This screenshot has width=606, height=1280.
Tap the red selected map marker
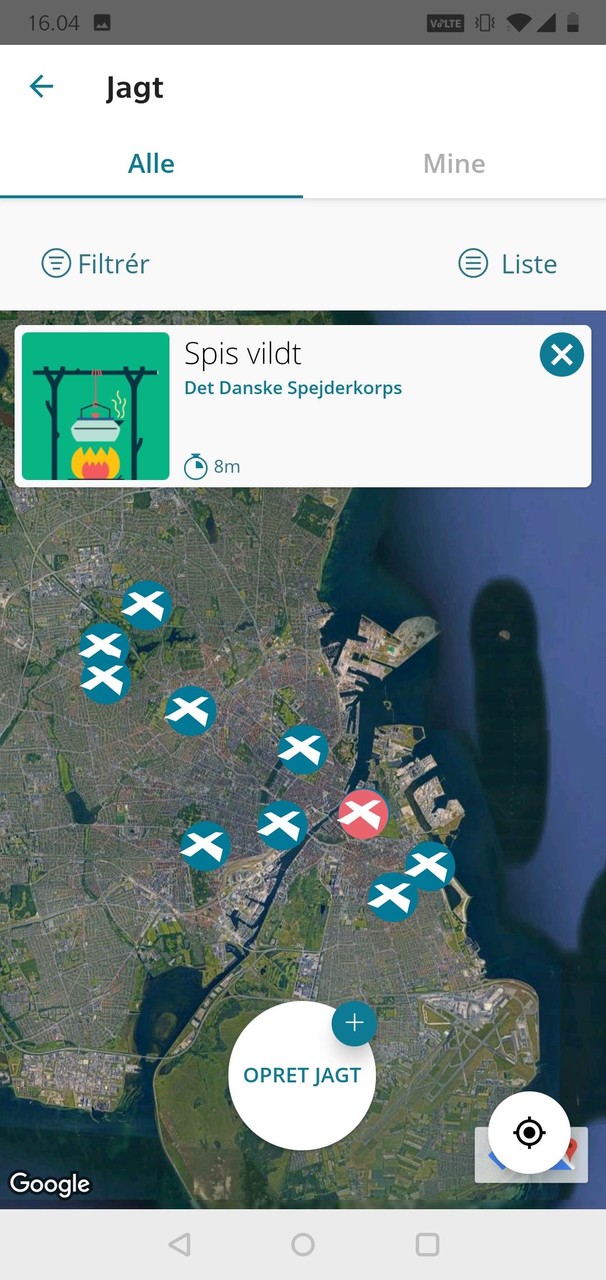point(362,814)
